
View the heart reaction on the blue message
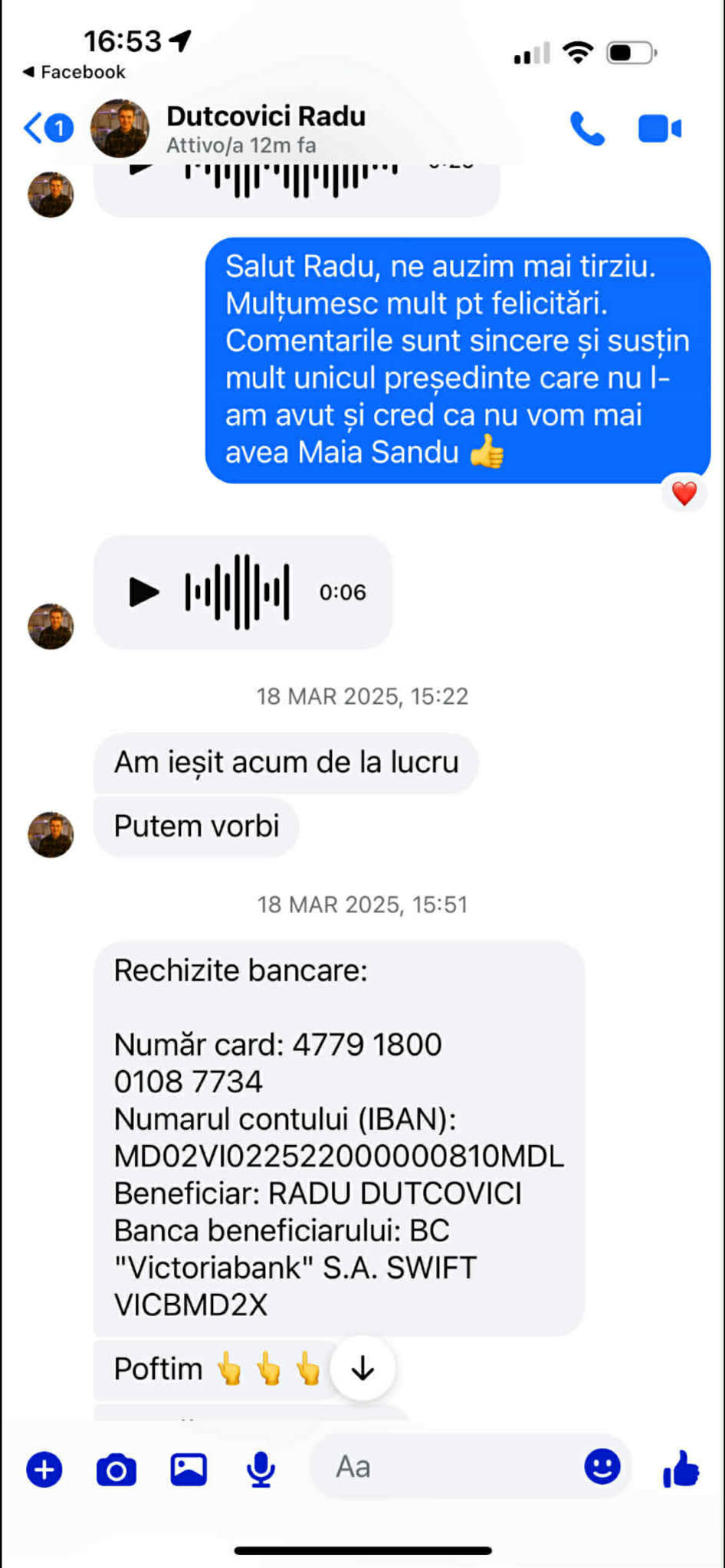684,493
